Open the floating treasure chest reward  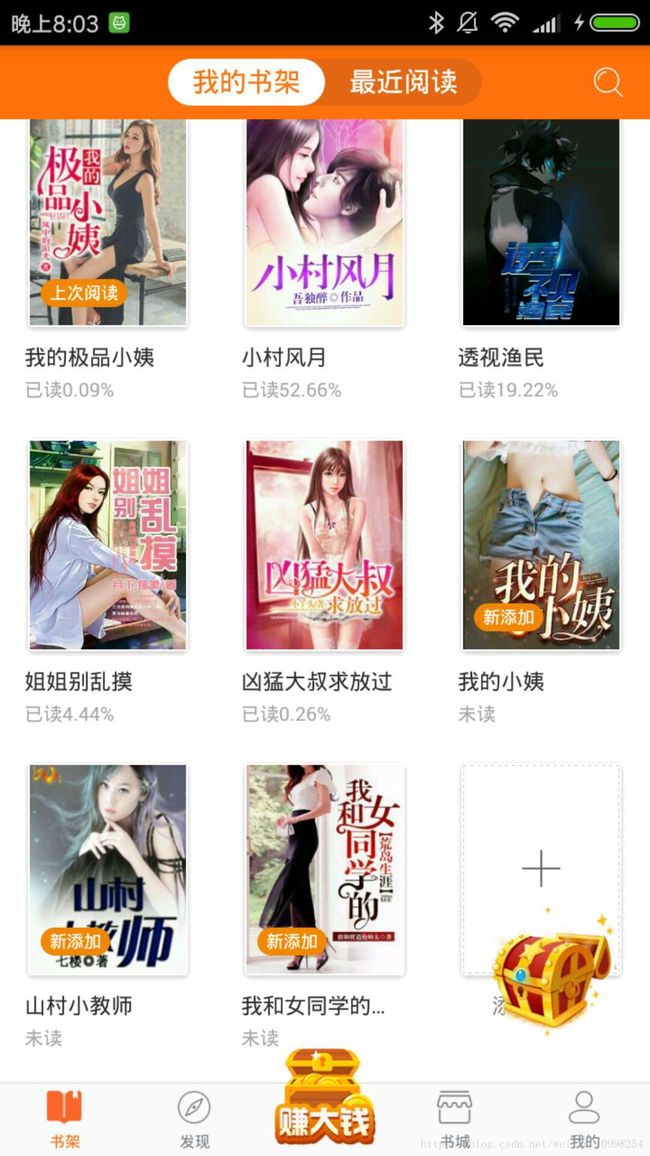point(550,972)
